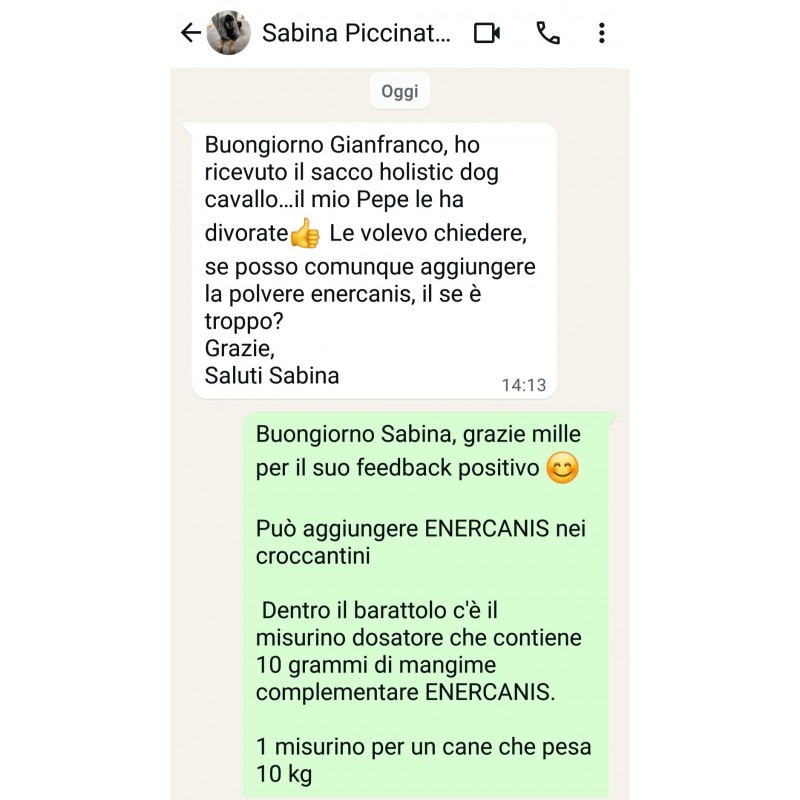Open Sabina Piccinat's contact info

355,33
